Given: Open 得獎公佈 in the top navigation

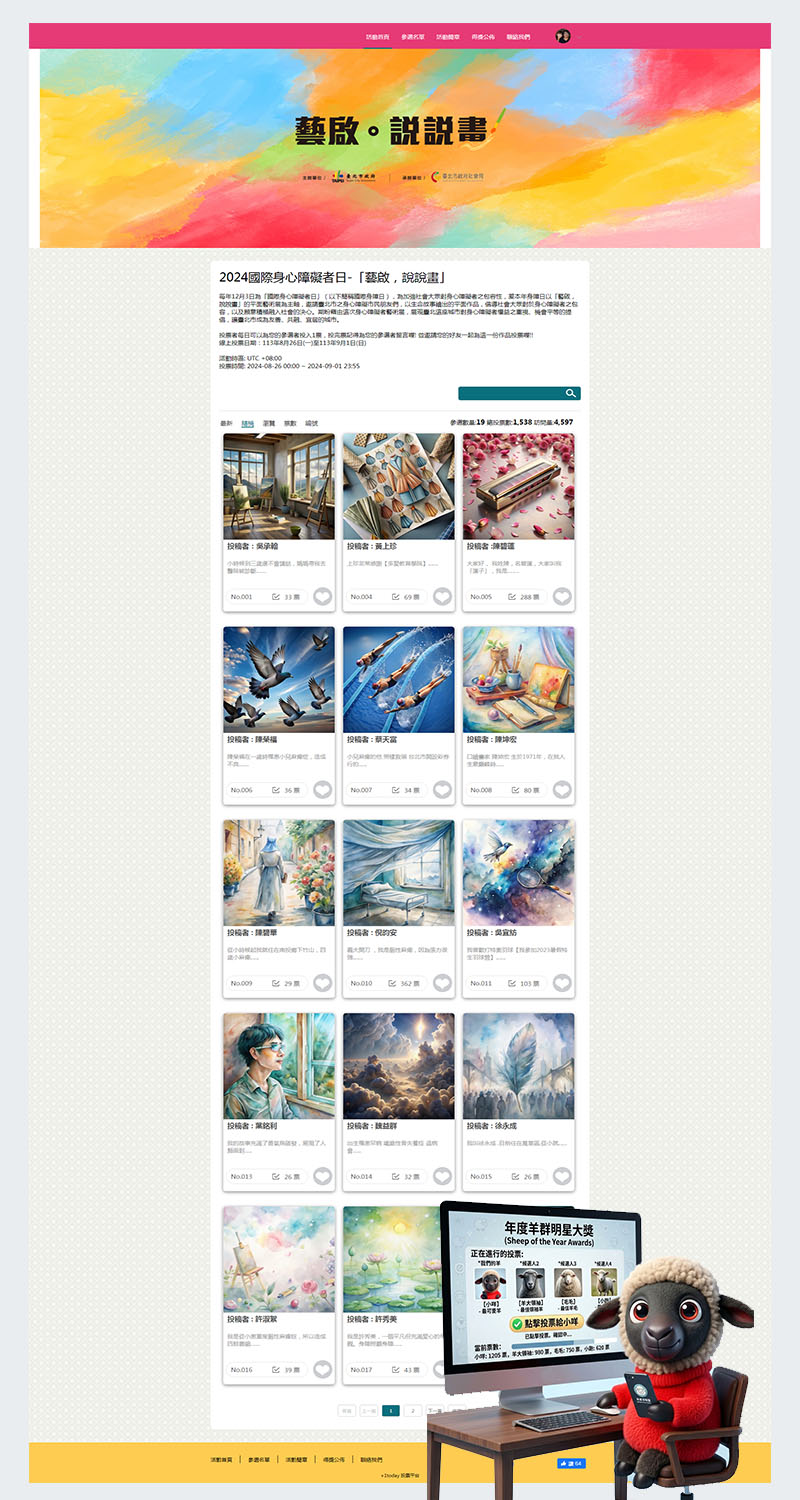Looking at the screenshot, I should click(x=483, y=37).
